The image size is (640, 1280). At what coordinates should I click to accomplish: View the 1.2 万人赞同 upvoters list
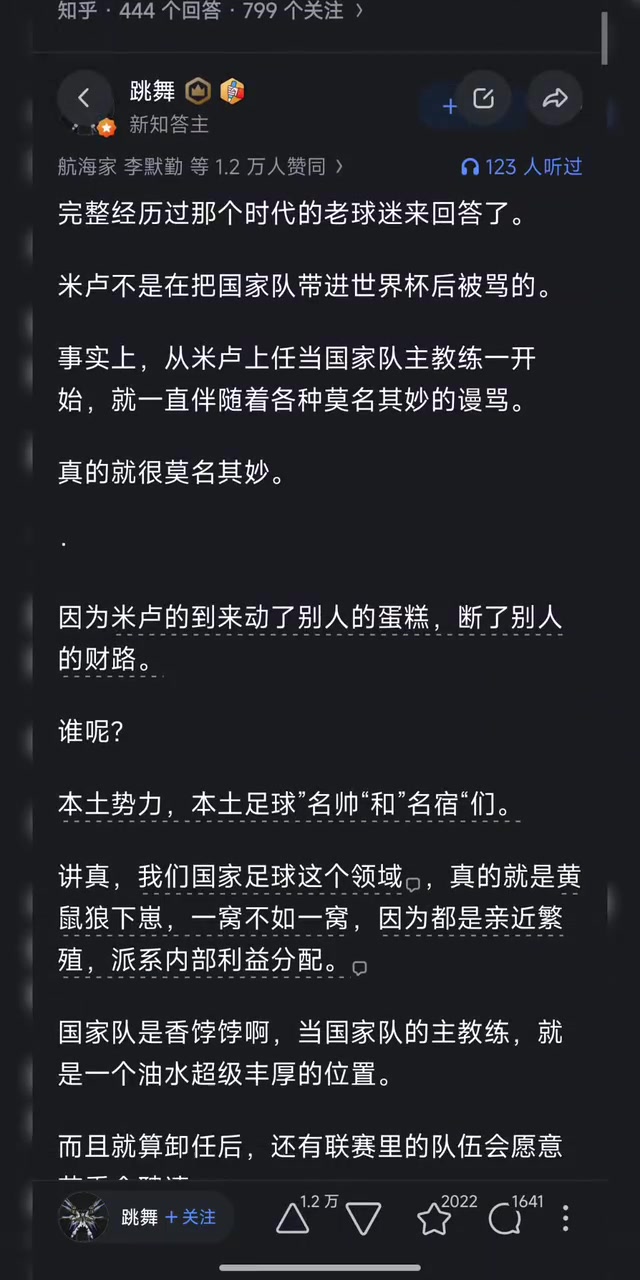coord(200,167)
